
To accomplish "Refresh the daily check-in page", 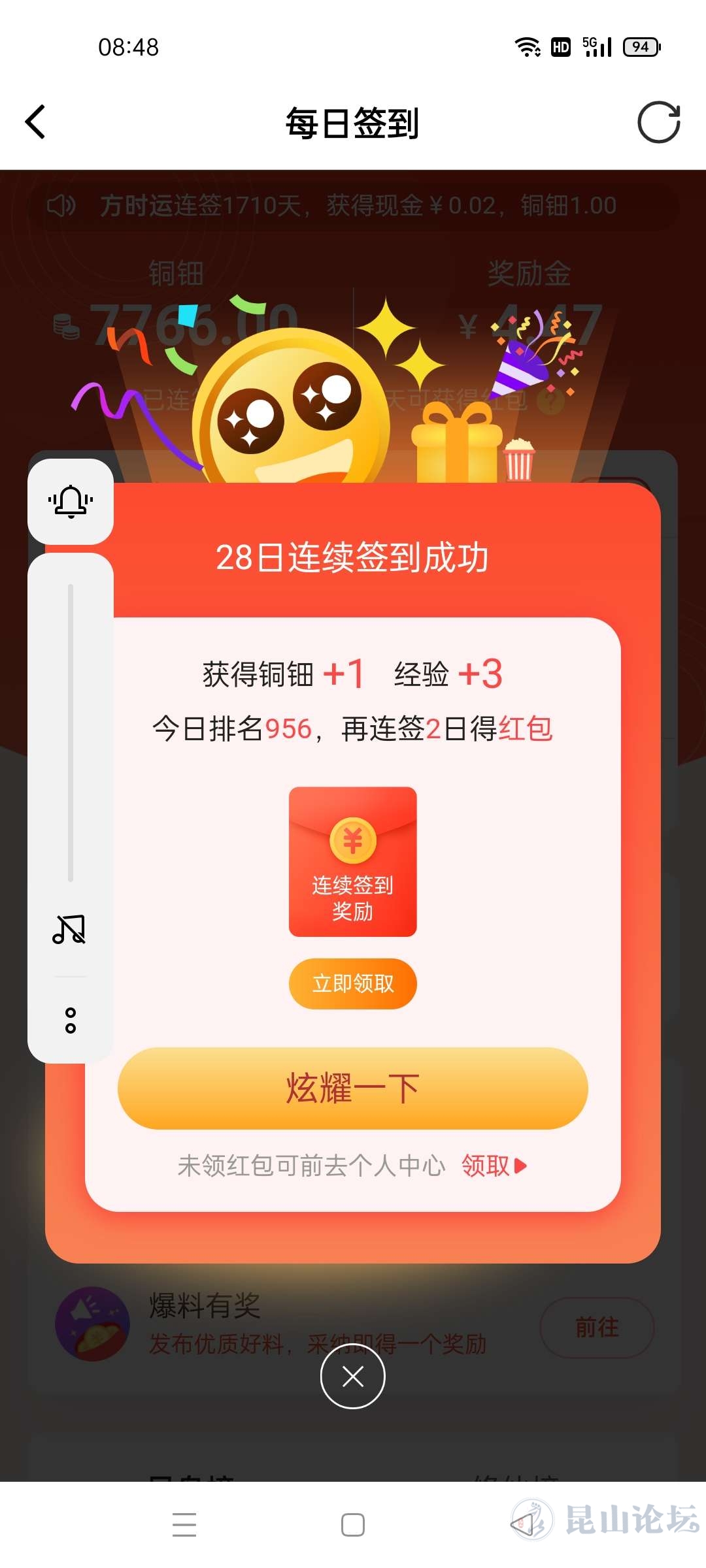I will [658, 122].
